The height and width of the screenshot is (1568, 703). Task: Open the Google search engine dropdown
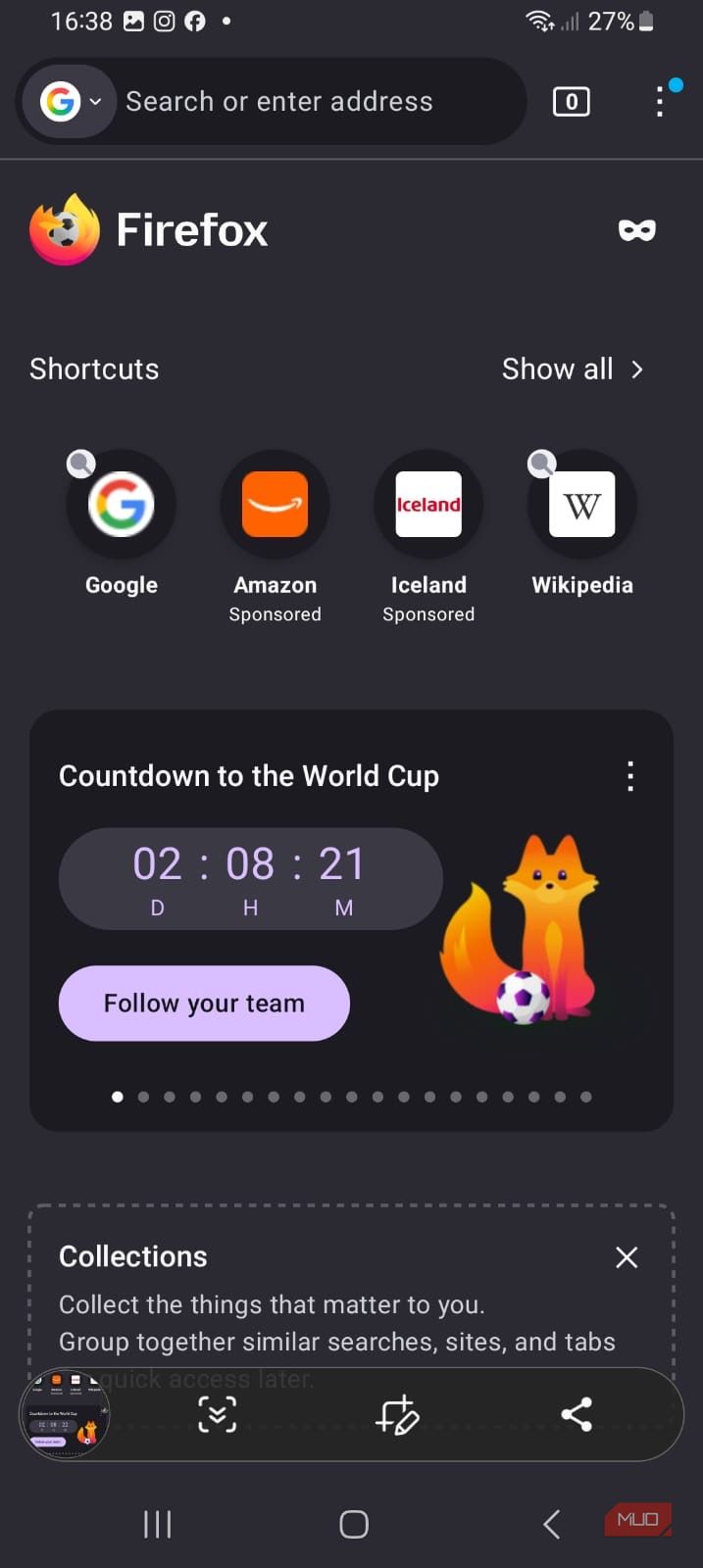pyautogui.click(x=71, y=101)
